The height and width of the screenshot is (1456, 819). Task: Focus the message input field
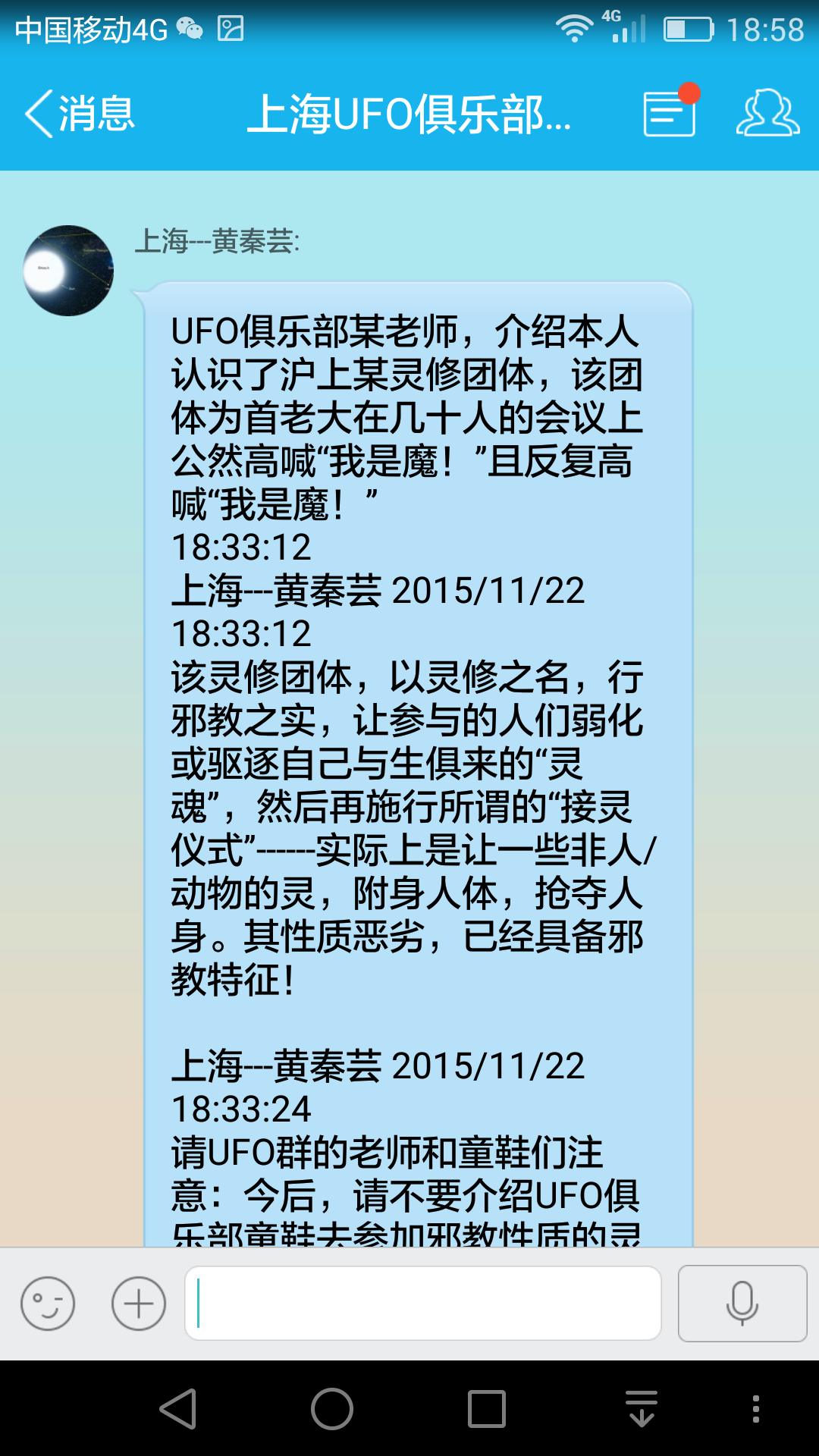(x=422, y=1304)
